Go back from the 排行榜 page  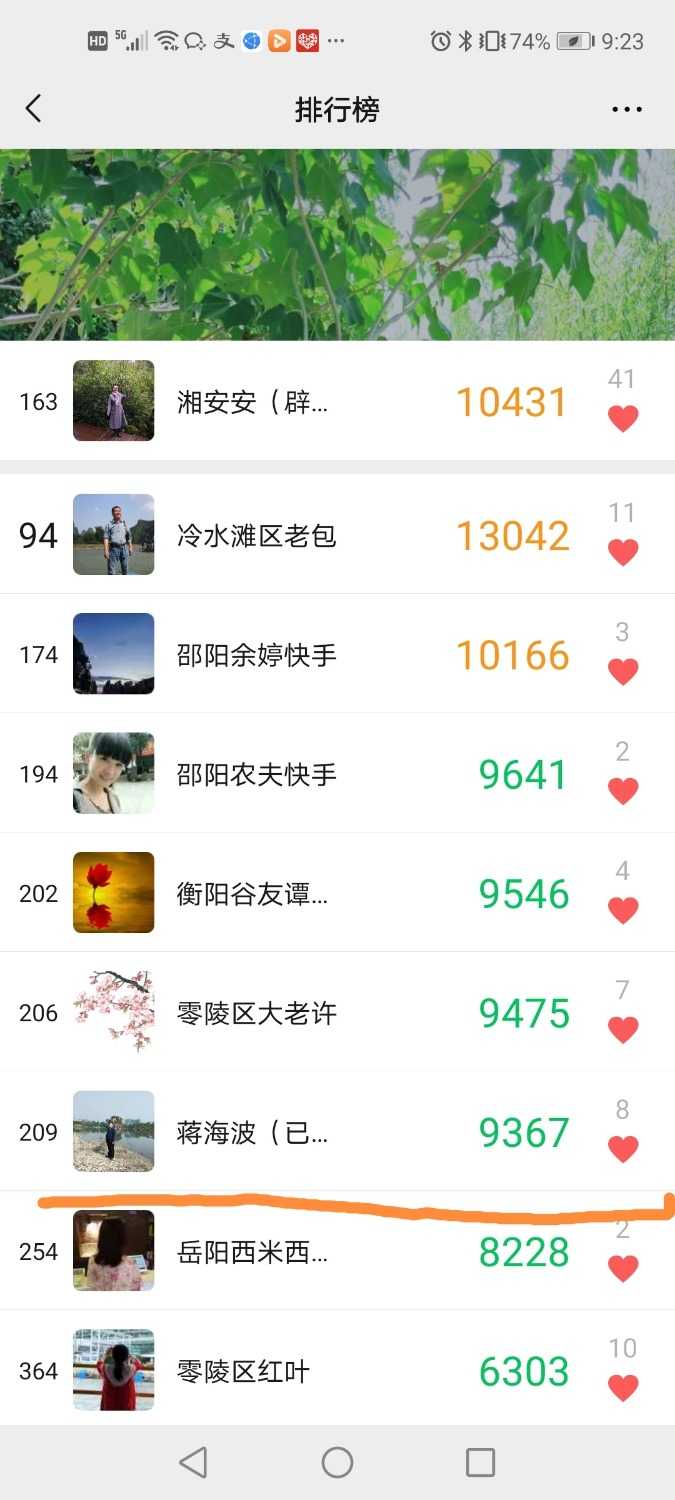(x=34, y=109)
